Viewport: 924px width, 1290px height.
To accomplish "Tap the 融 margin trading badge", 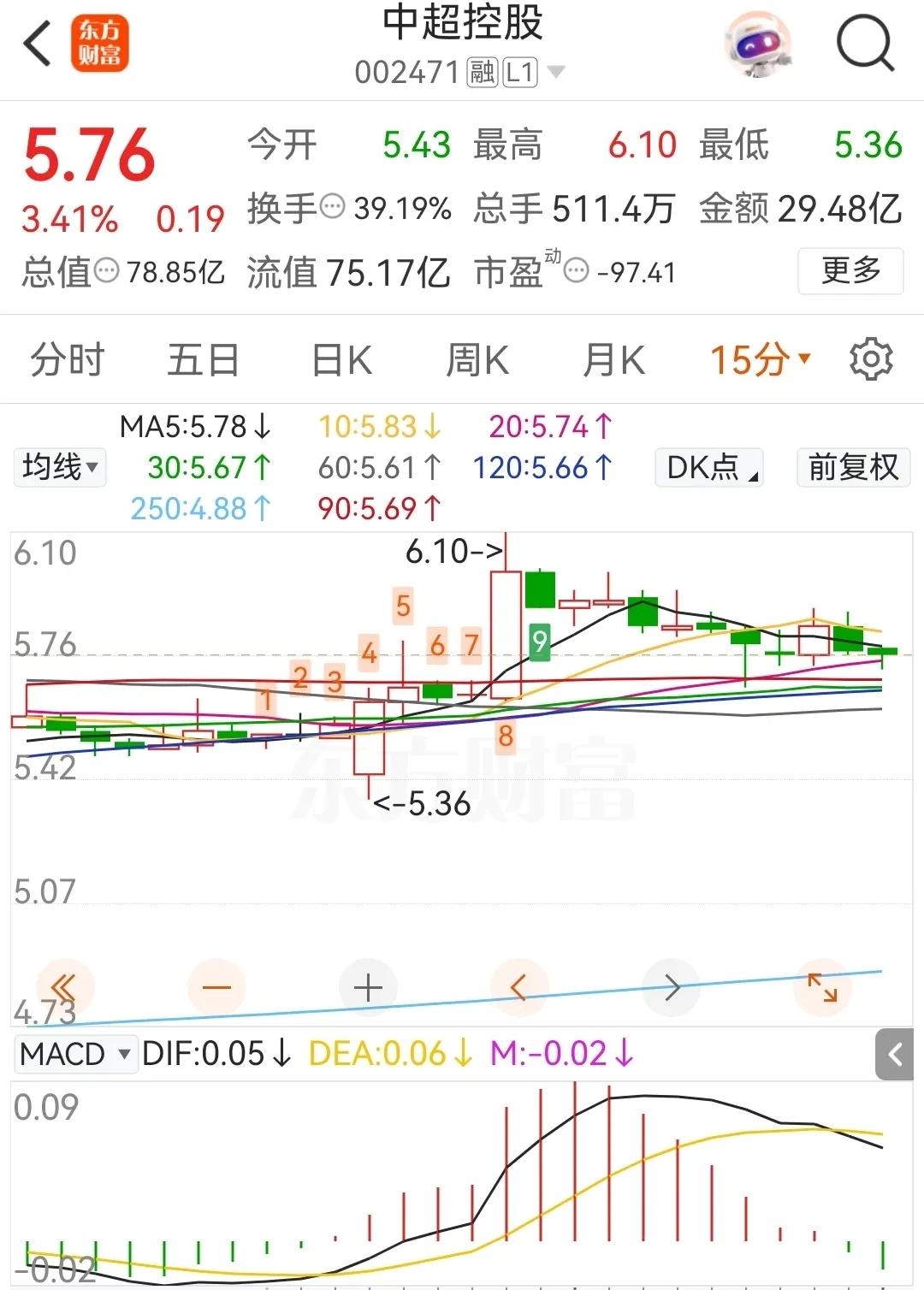I will [482, 73].
